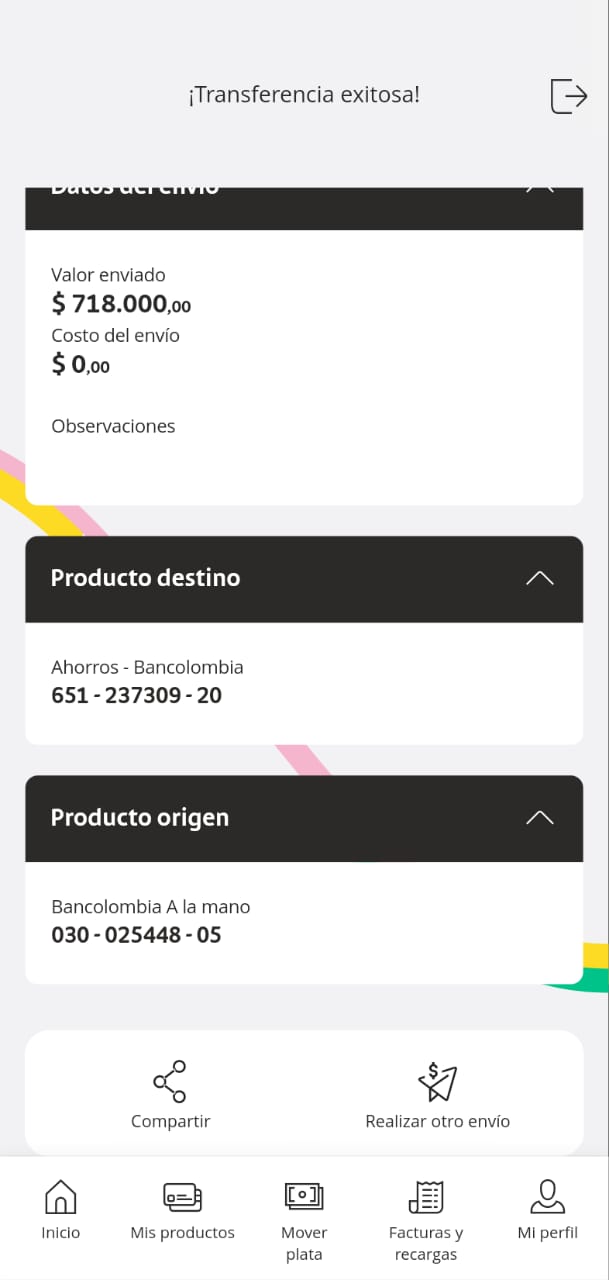This screenshot has width=609, height=1280.
Task: Open the Mis productos tab
Action: [182, 1210]
